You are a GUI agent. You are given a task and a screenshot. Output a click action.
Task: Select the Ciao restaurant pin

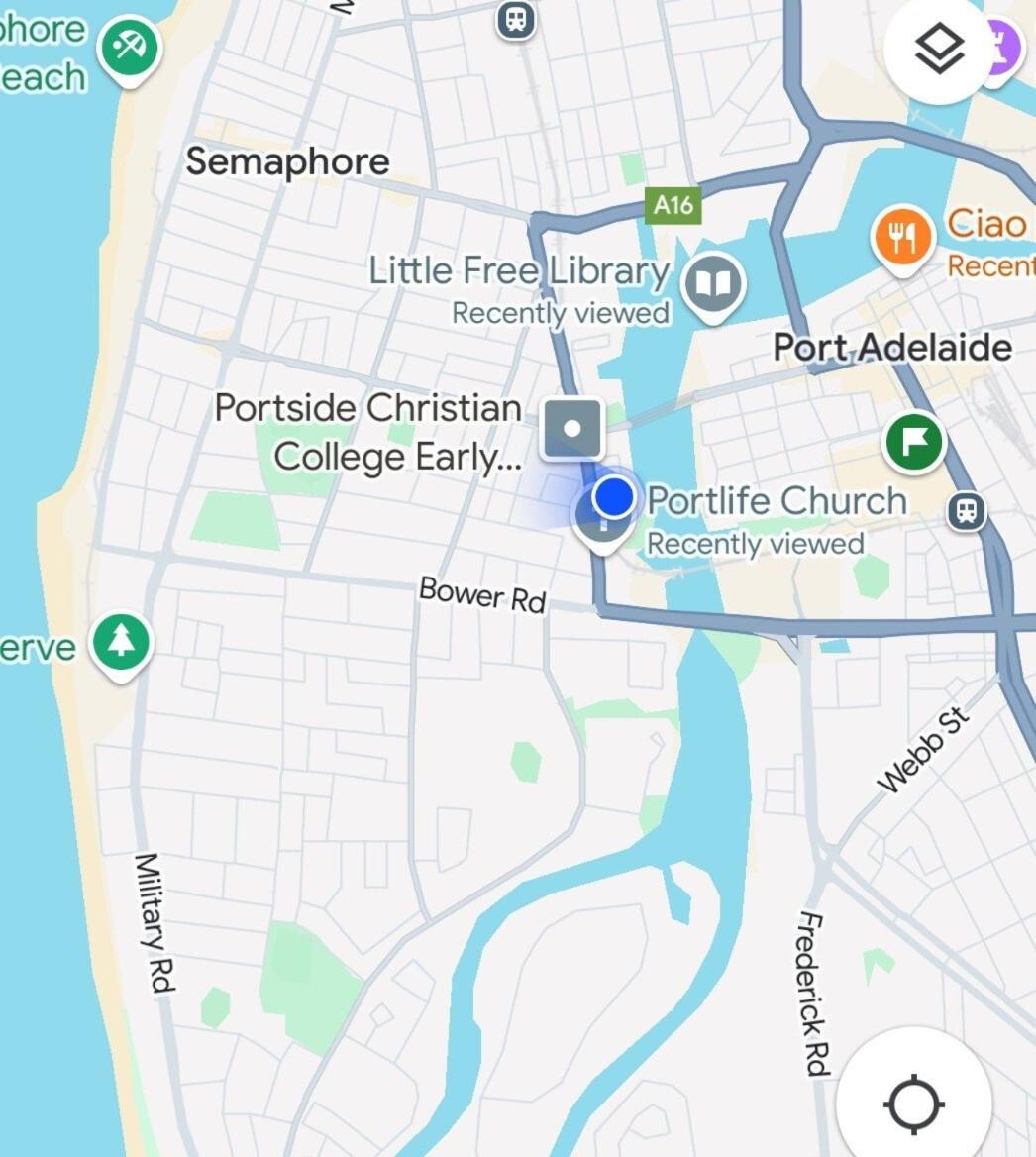coord(902,238)
